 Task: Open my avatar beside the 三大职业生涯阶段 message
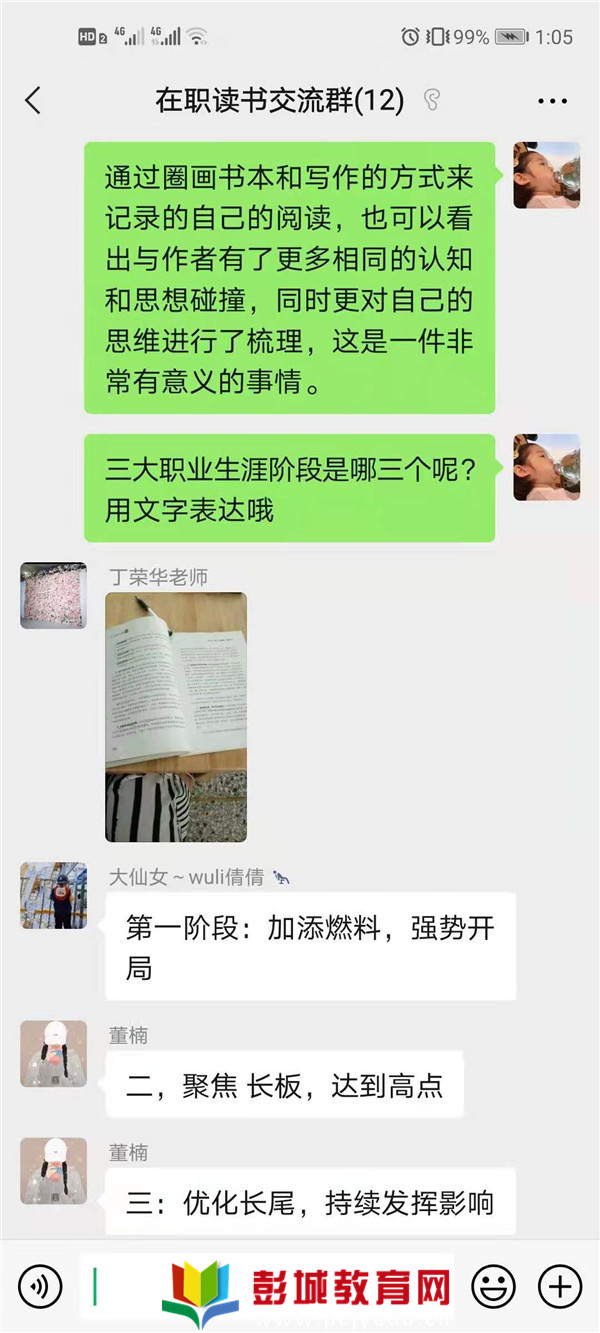[547, 467]
